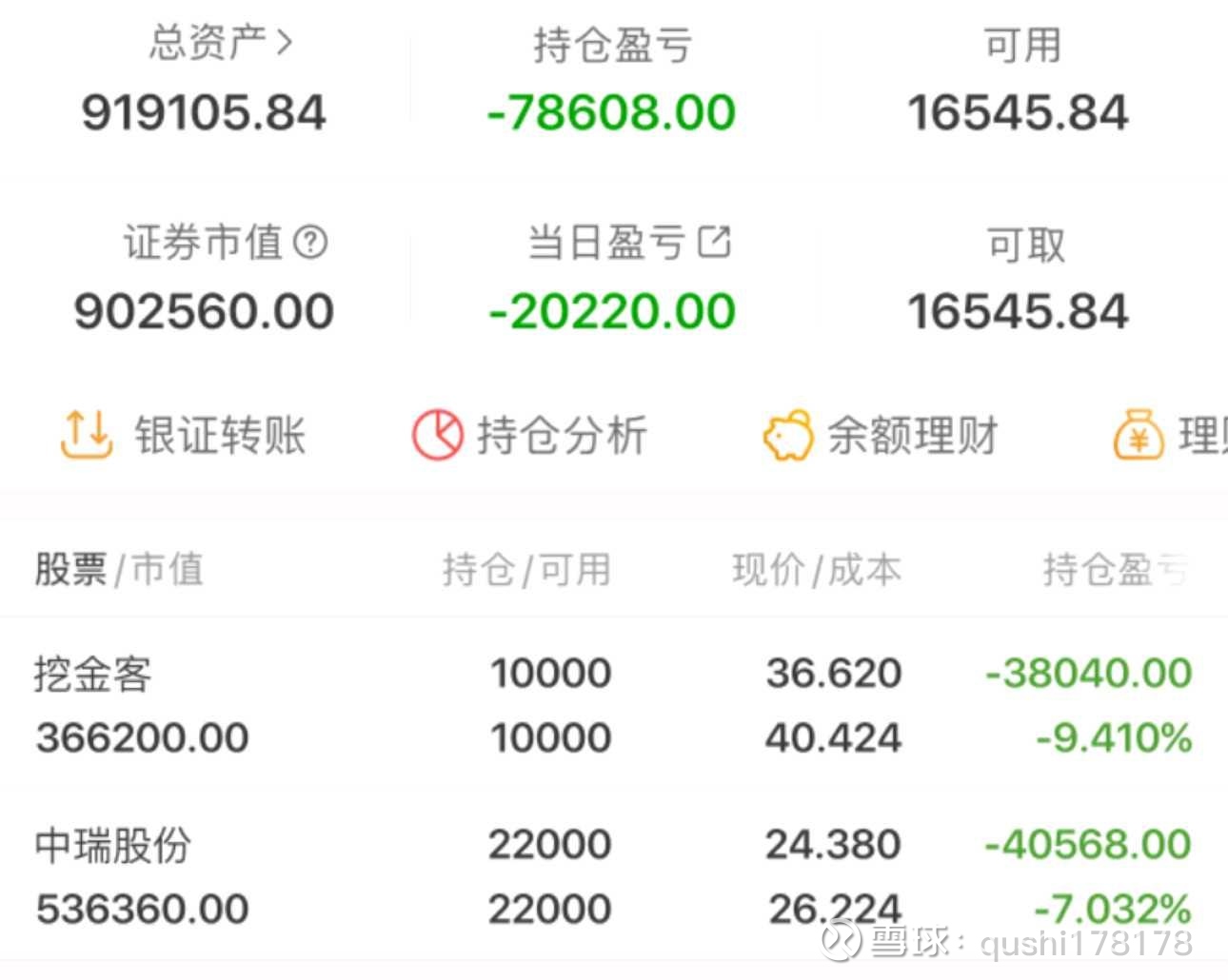This screenshot has width=1228, height=980.
Task: Open 银证转账 bank transfer
Action: coord(183,436)
